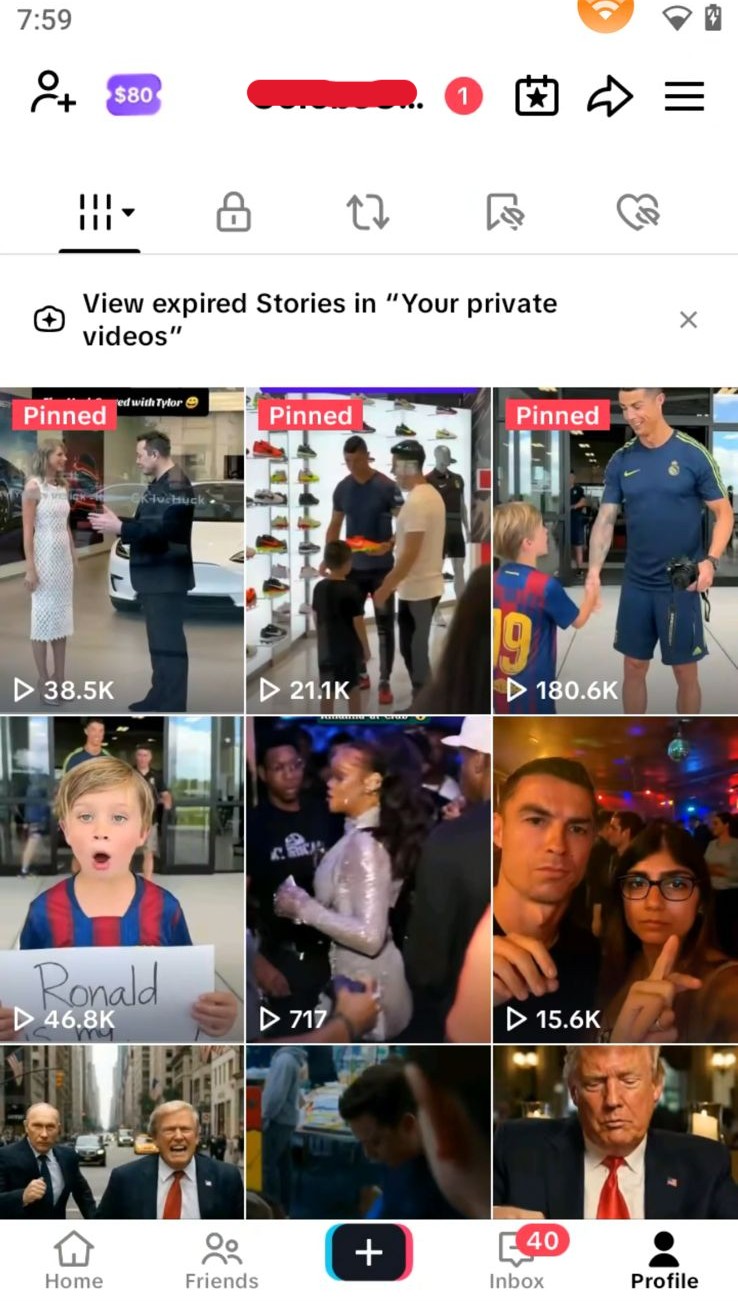
Task: Open the Inbox with 40 notifications
Action: coord(517,1260)
